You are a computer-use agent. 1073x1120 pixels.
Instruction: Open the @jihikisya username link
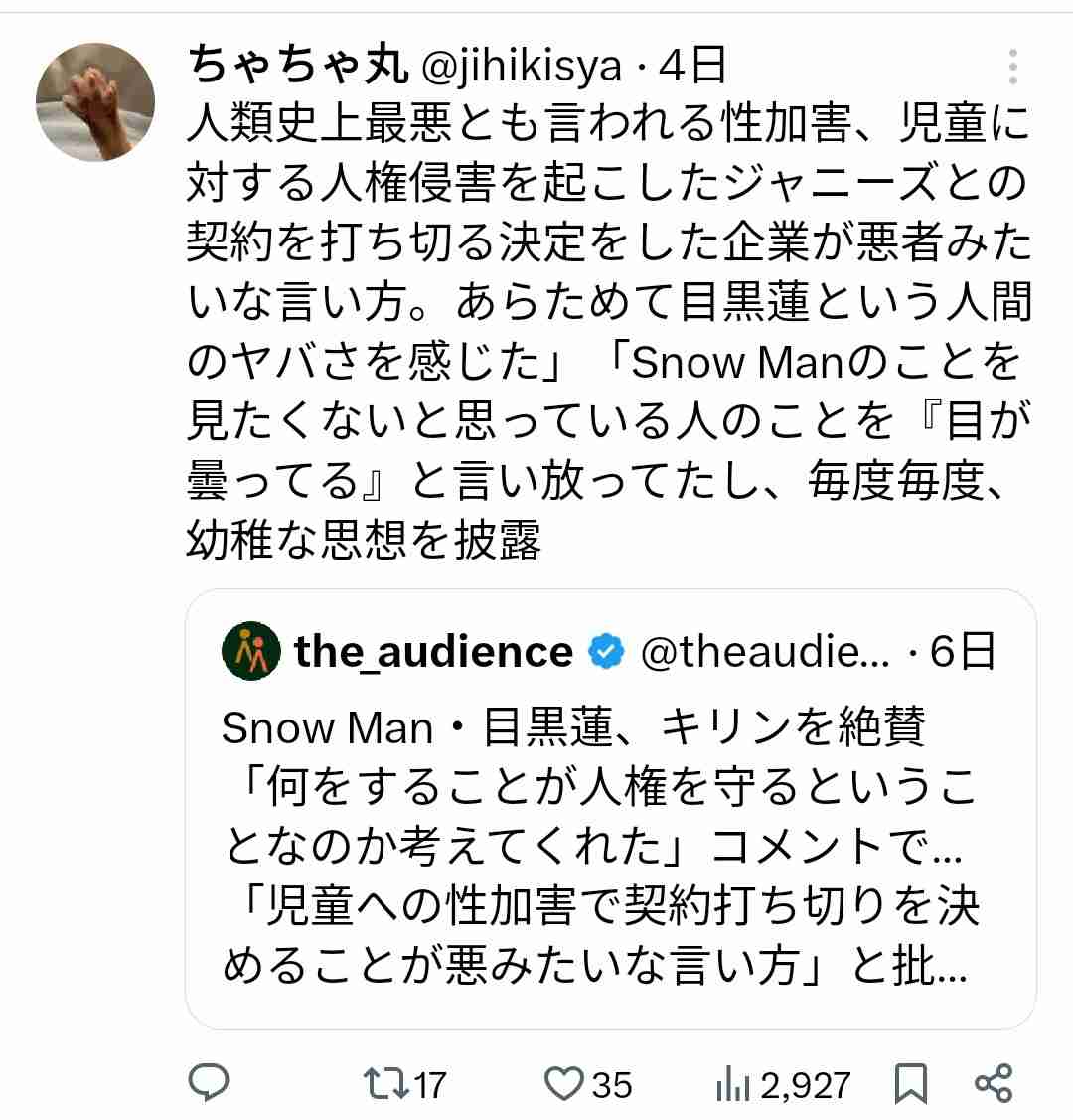[523, 66]
